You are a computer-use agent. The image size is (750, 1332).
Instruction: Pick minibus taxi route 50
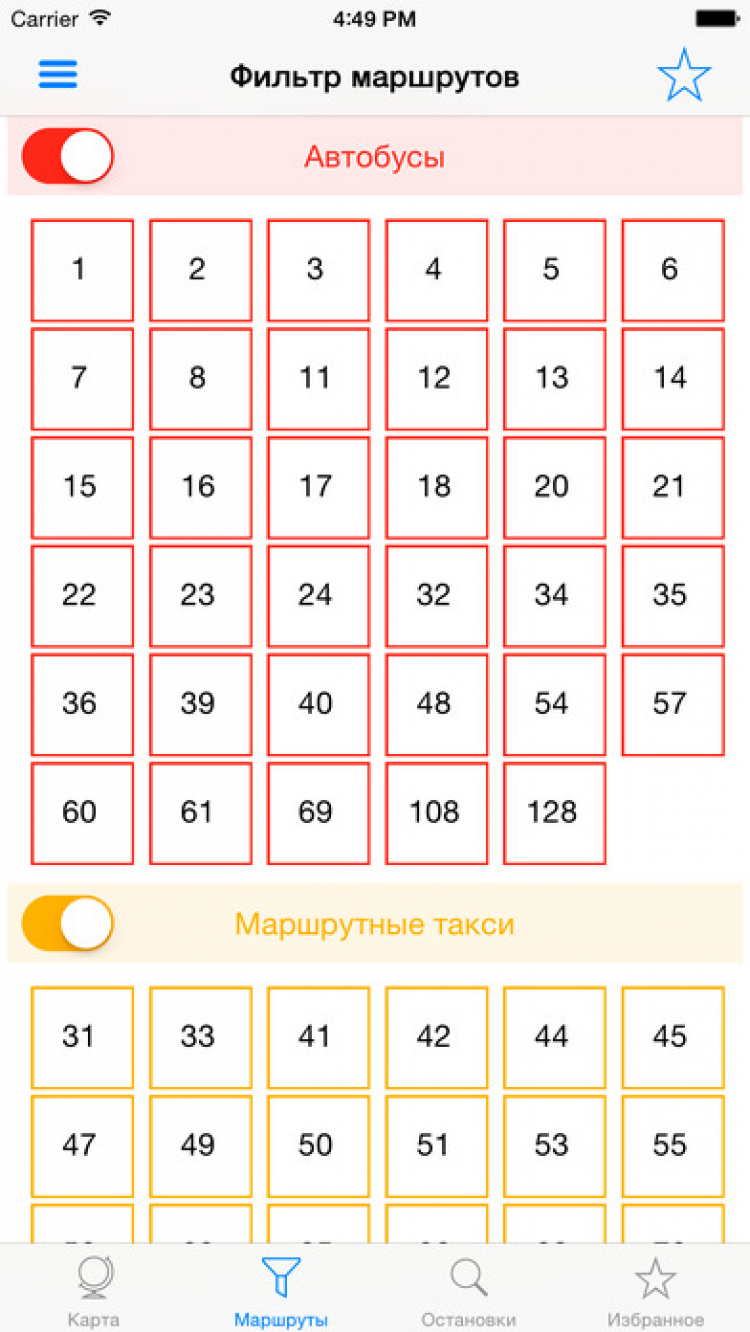pos(318,1146)
